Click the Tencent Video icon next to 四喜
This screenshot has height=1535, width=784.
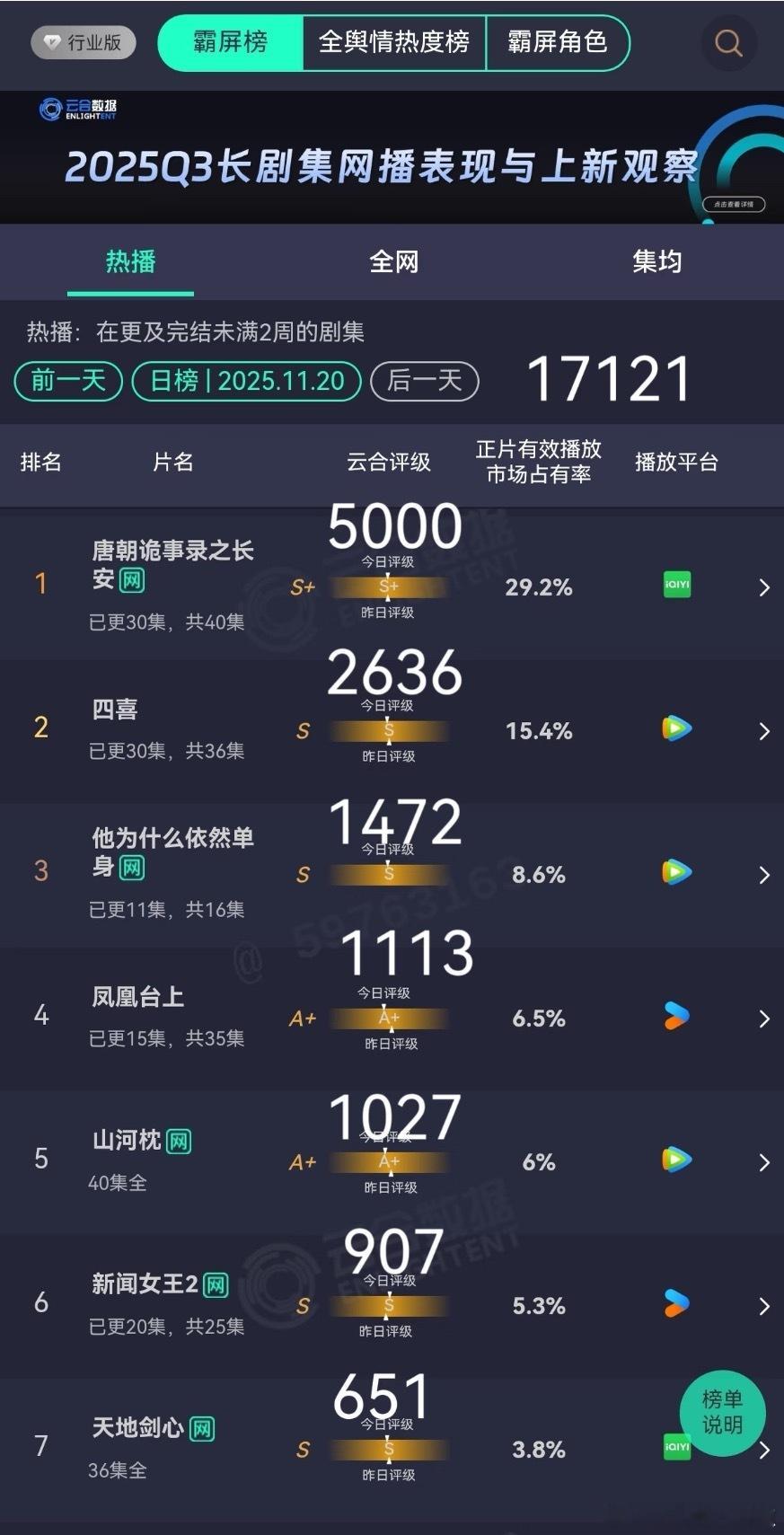coord(676,729)
